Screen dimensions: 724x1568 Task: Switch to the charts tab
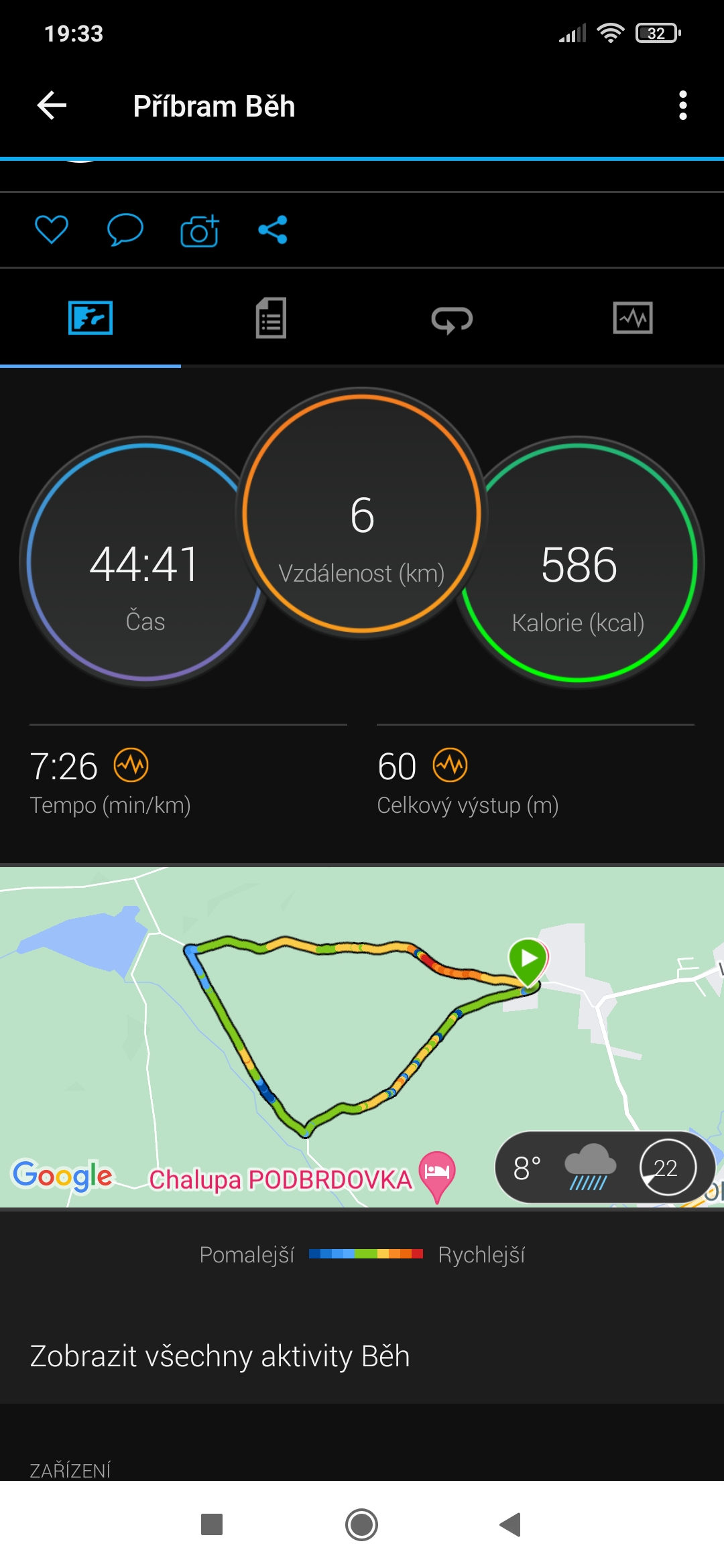coord(633,318)
